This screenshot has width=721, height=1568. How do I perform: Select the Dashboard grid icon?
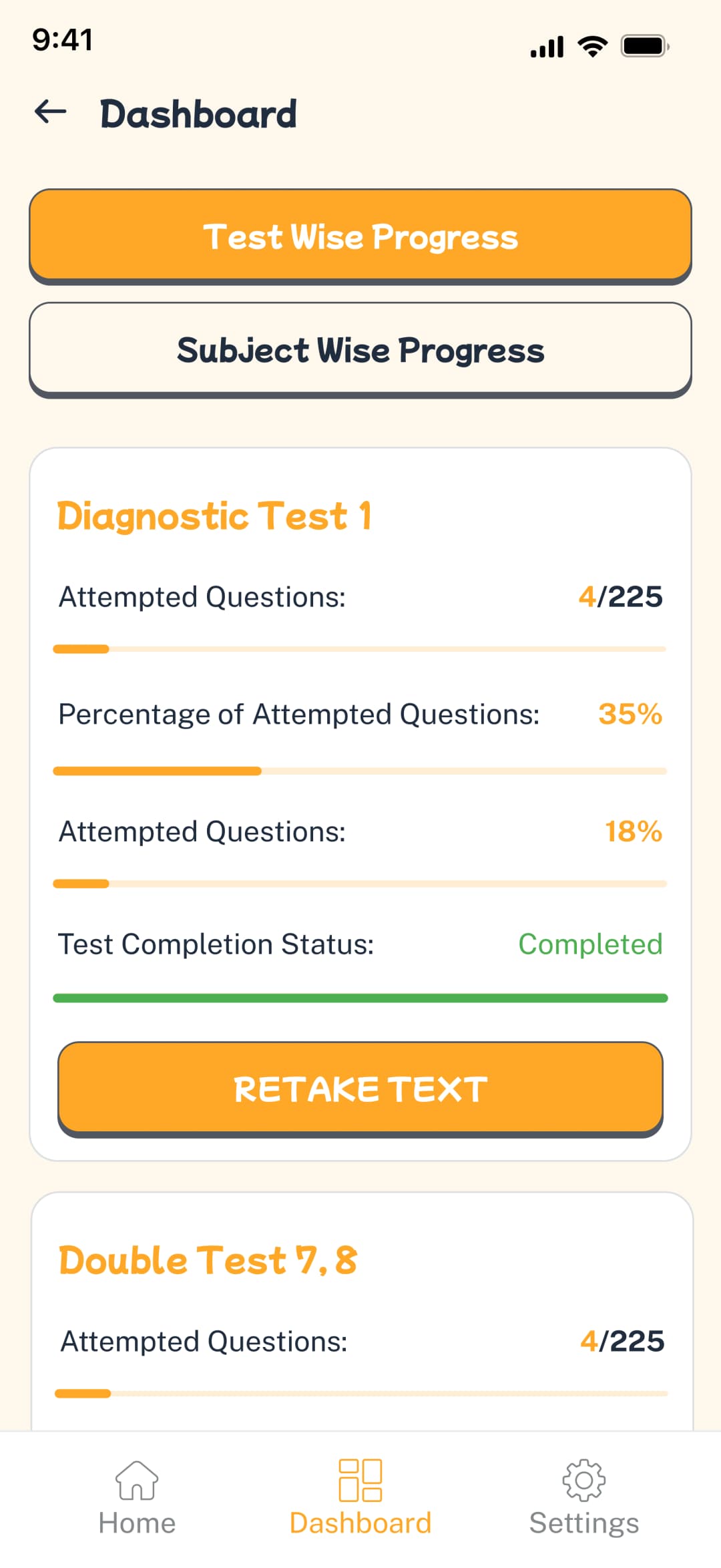pos(360,1481)
